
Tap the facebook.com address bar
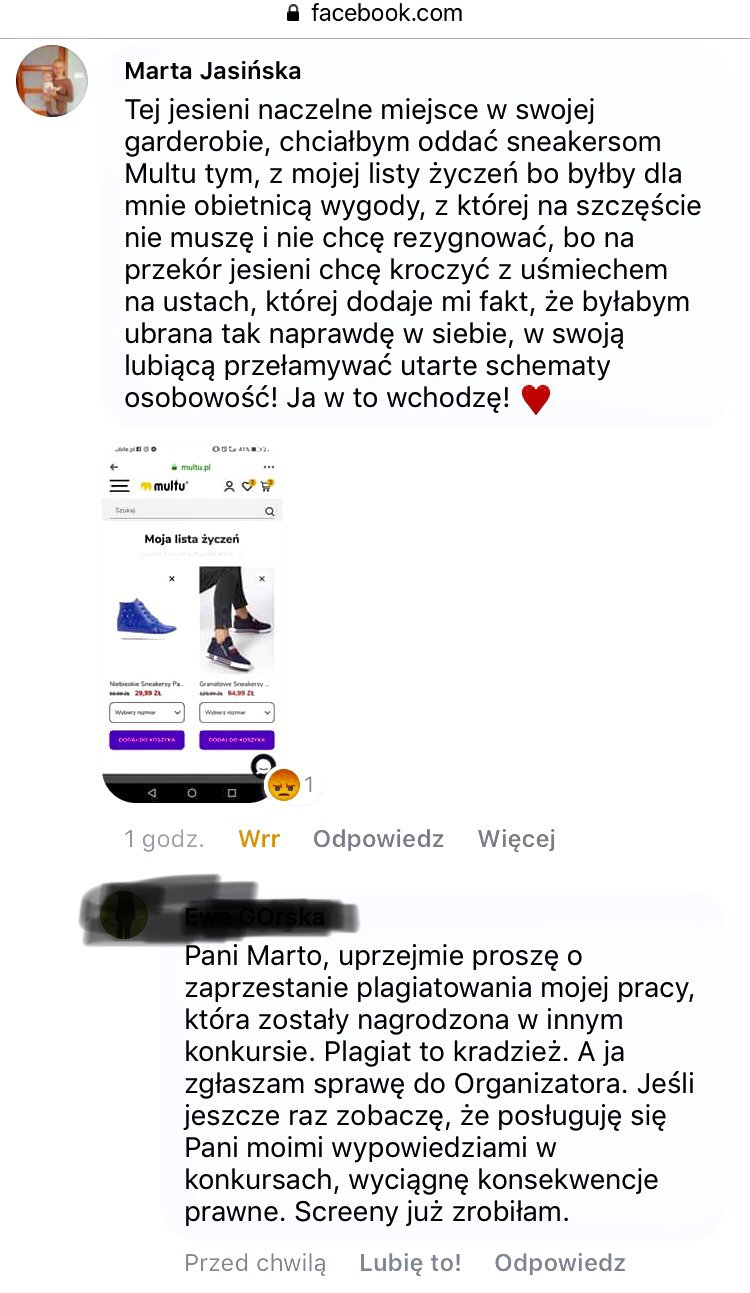(x=375, y=14)
